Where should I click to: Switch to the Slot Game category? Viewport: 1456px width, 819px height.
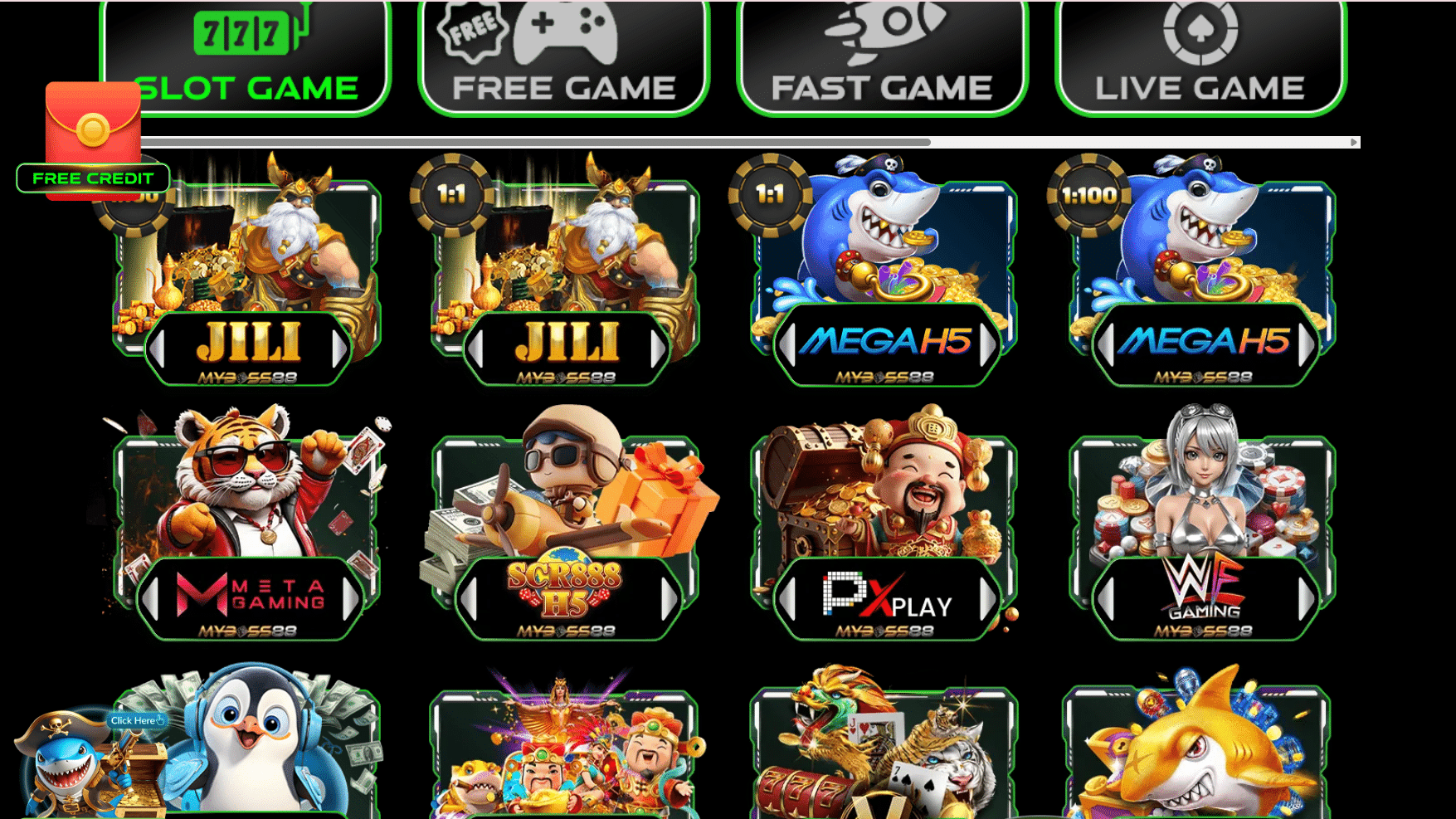245,56
